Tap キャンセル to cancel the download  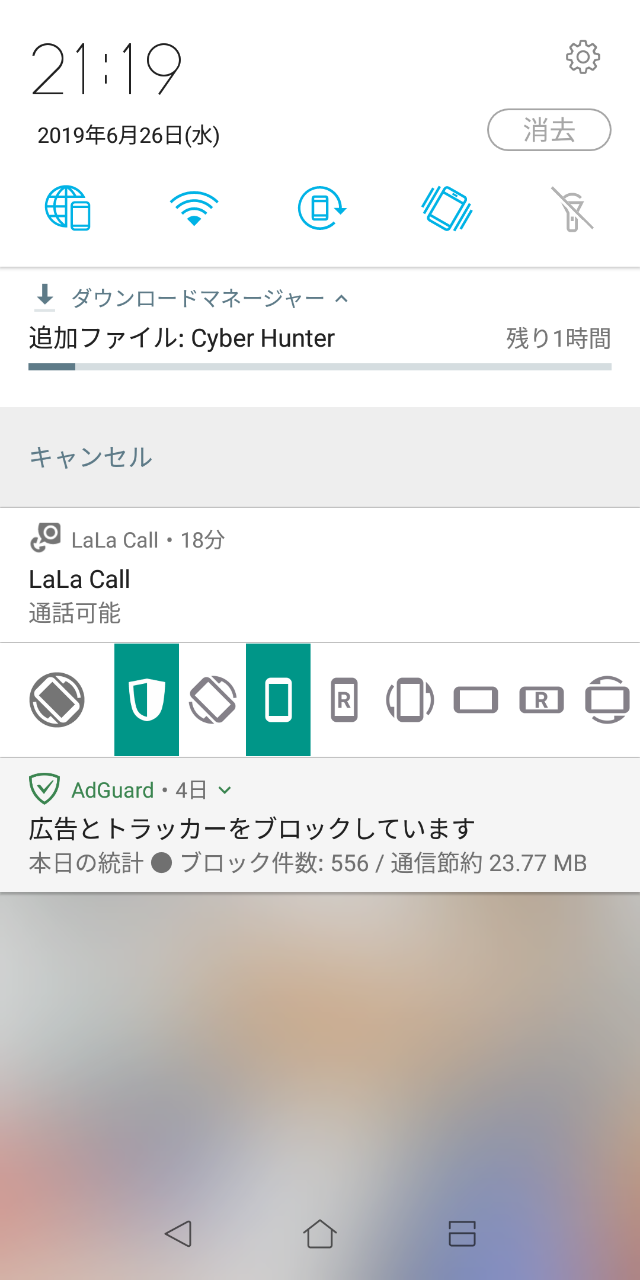coord(90,457)
